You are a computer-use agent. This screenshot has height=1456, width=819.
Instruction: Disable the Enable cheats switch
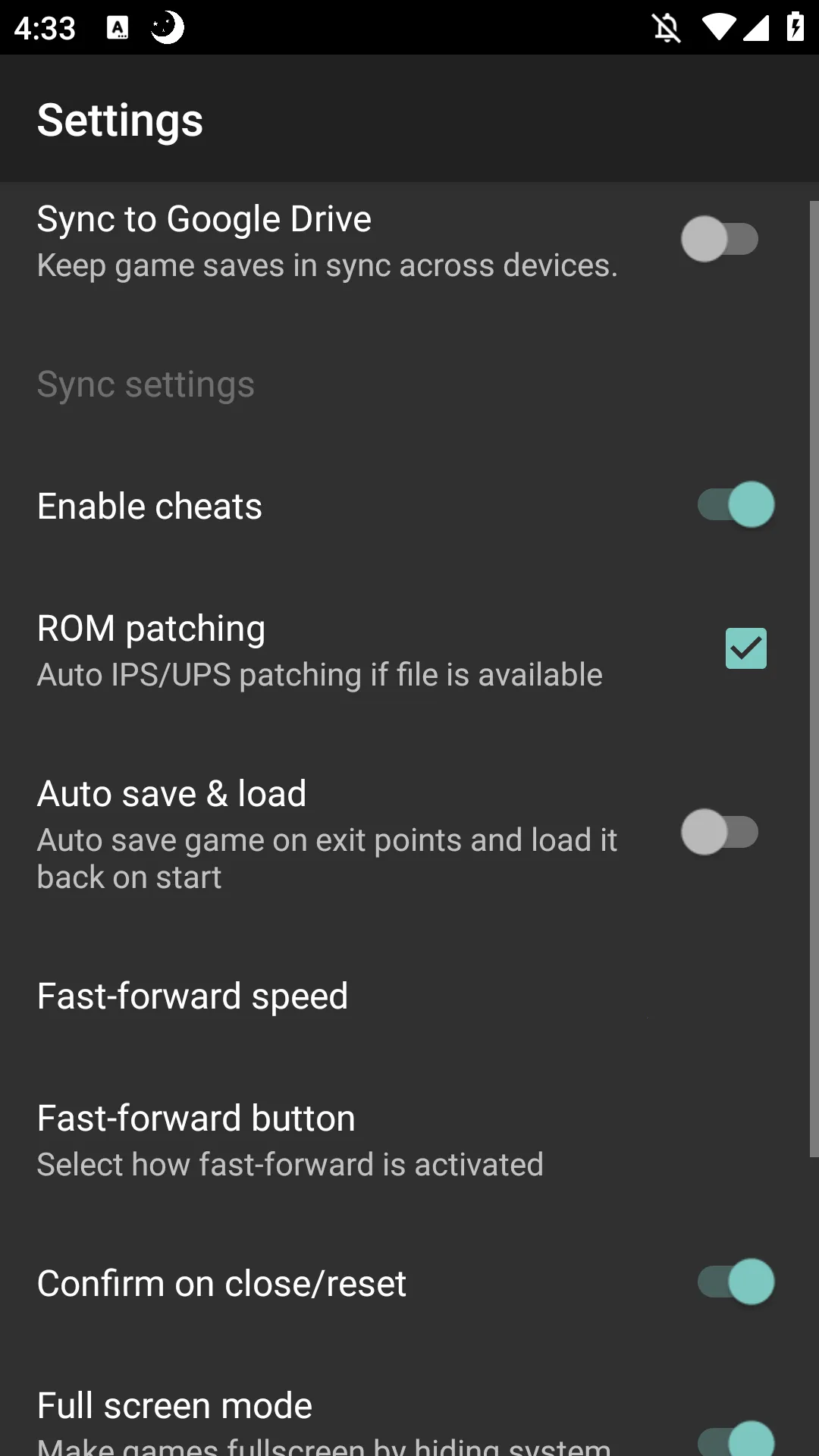pos(736,505)
